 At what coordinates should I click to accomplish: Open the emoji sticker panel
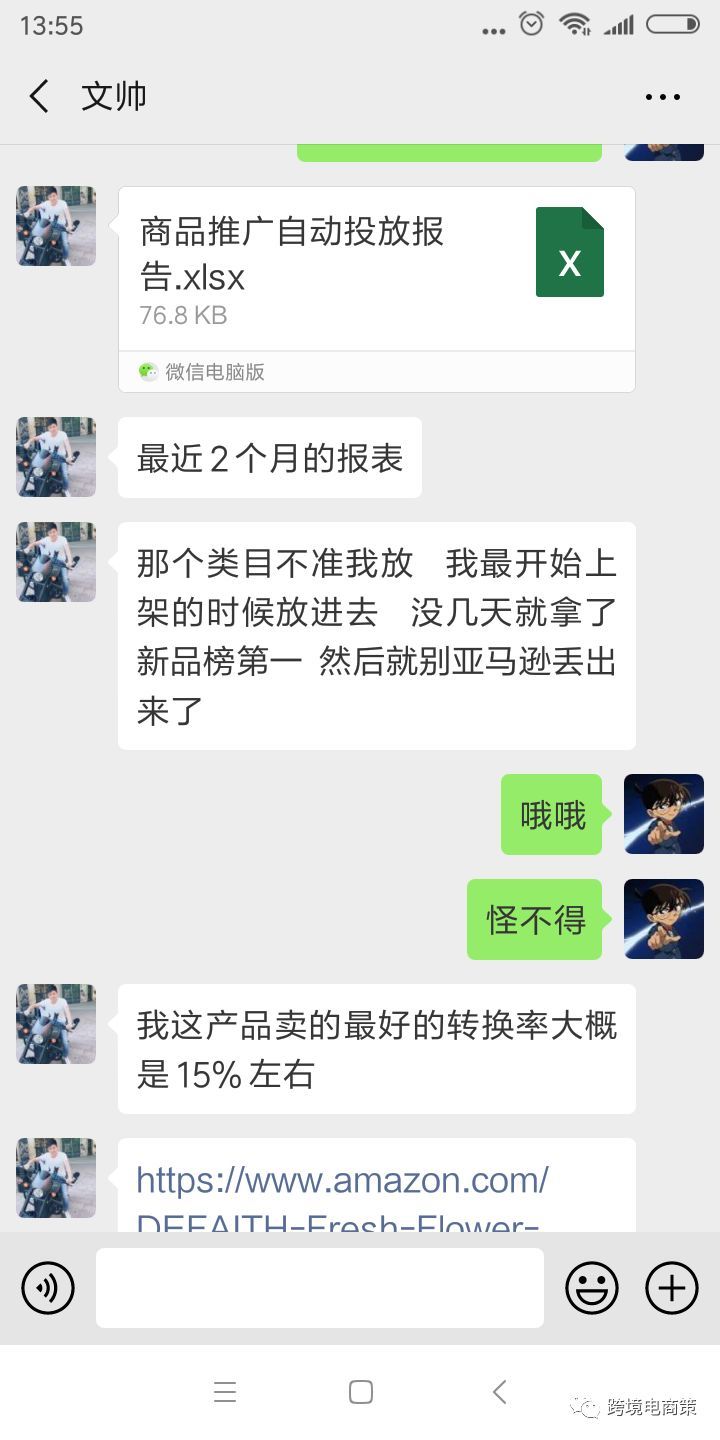592,1287
